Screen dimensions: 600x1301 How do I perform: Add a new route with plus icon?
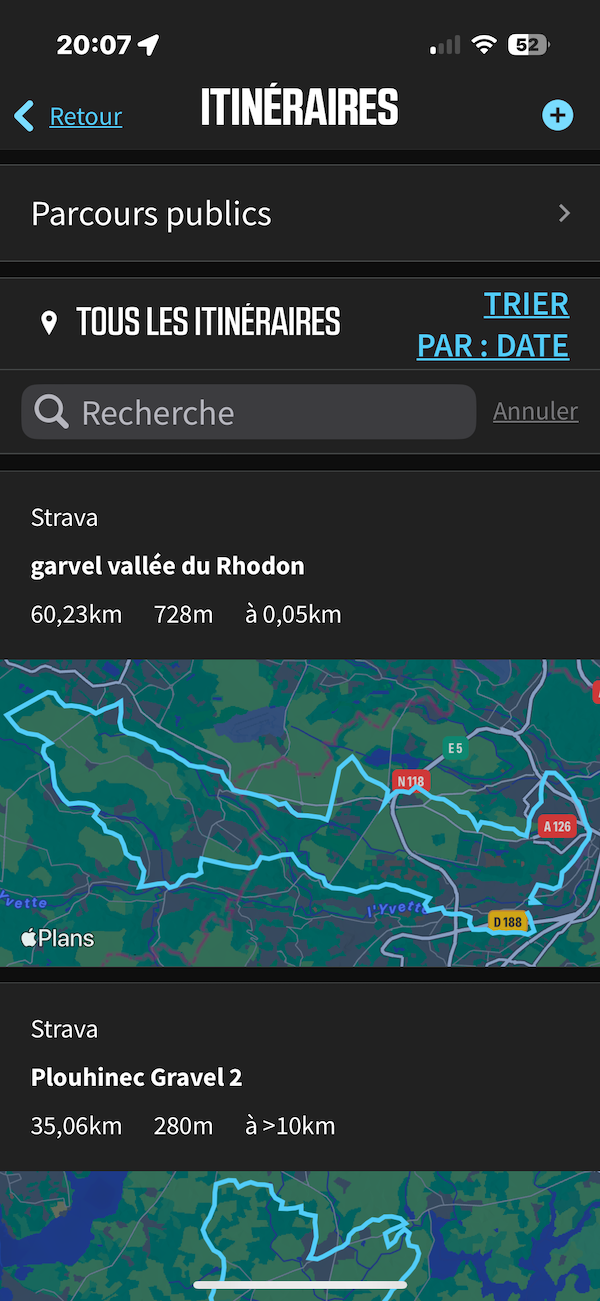[557, 115]
